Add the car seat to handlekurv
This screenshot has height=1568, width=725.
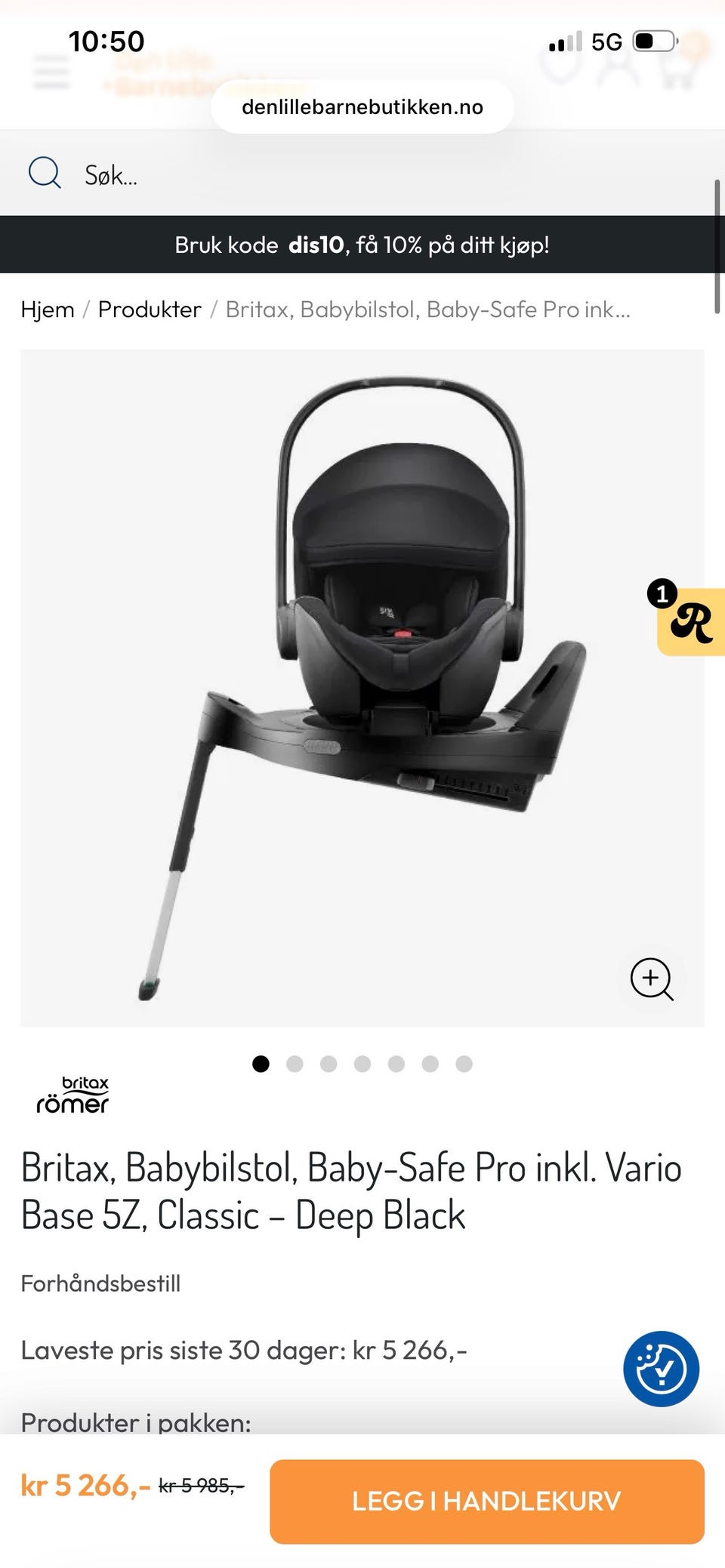[x=486, y=1501]
